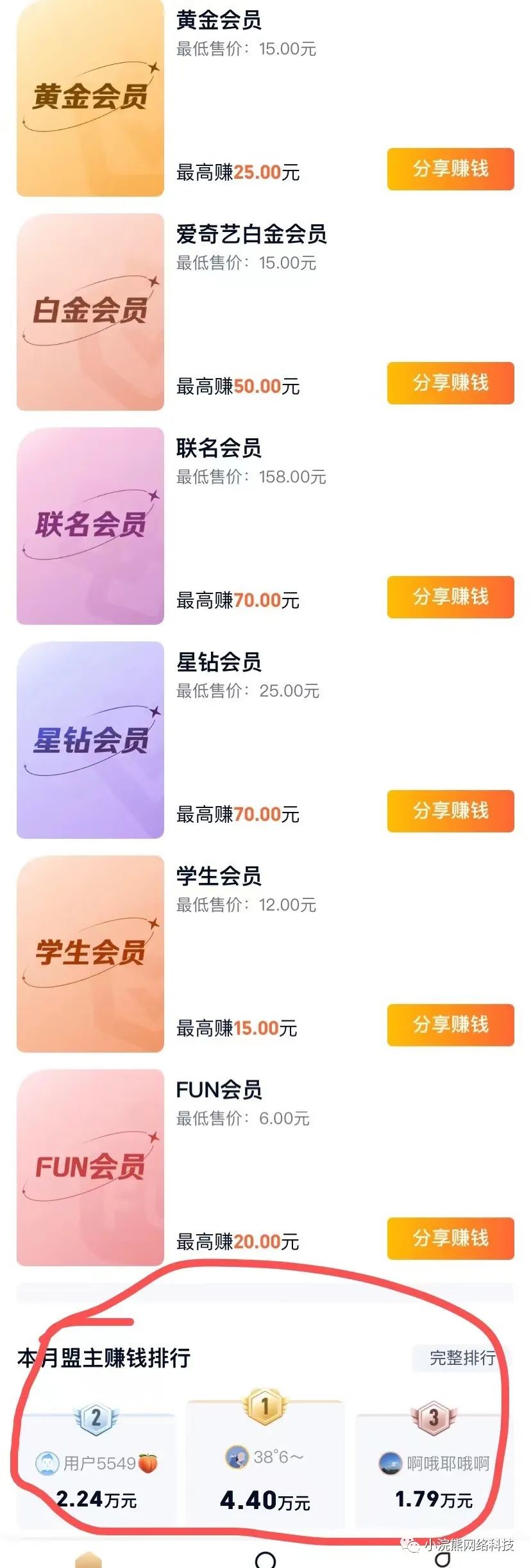Viewport: 531px width, 1568px height.
Task: Open the 星钻会员 product card
Action: pyautogui.click(x=90, y=740)
